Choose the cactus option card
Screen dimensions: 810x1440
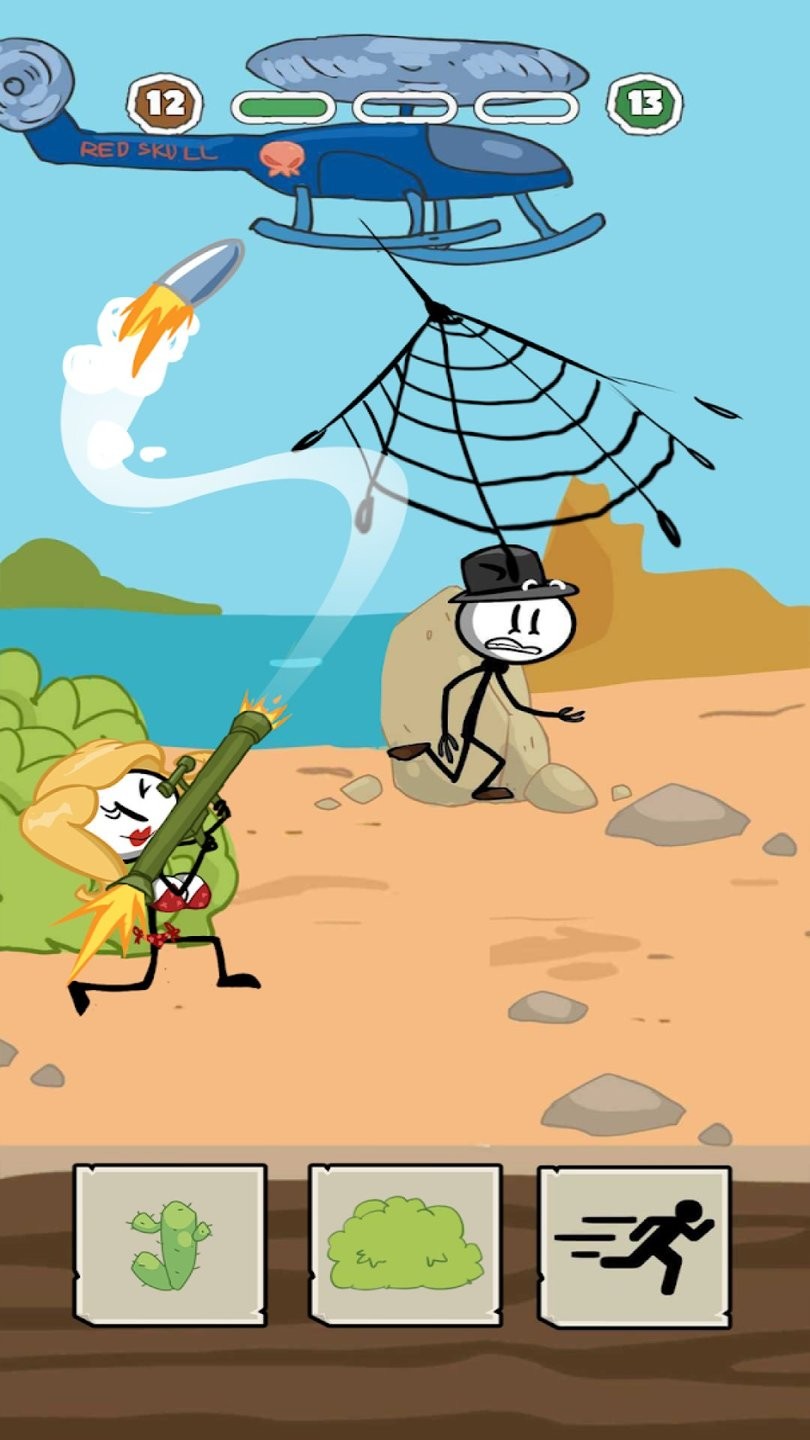click(x=170, y=1245)
